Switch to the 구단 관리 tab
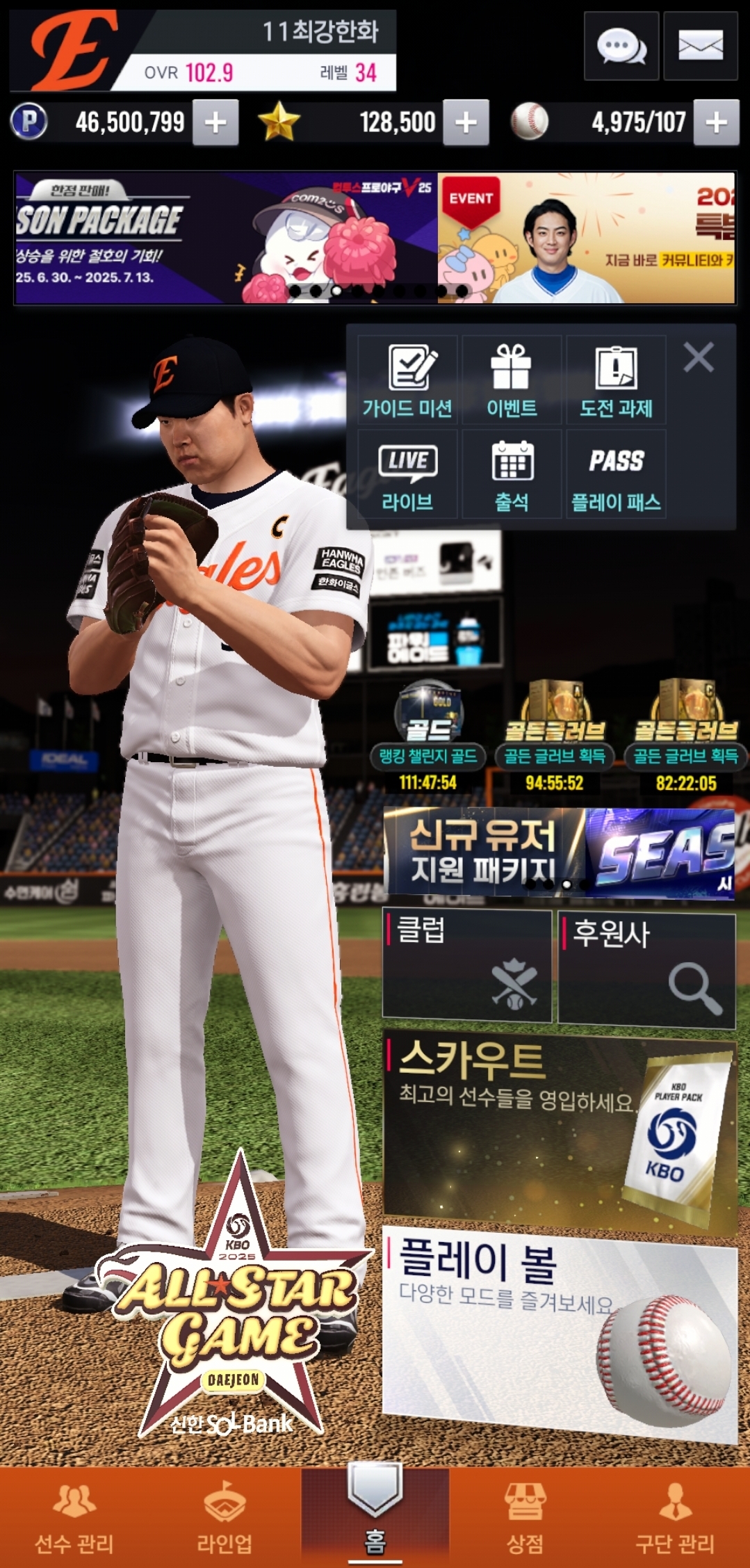Image resolution: width=750 pixels, height=1568 pixels. point(674,1519)
